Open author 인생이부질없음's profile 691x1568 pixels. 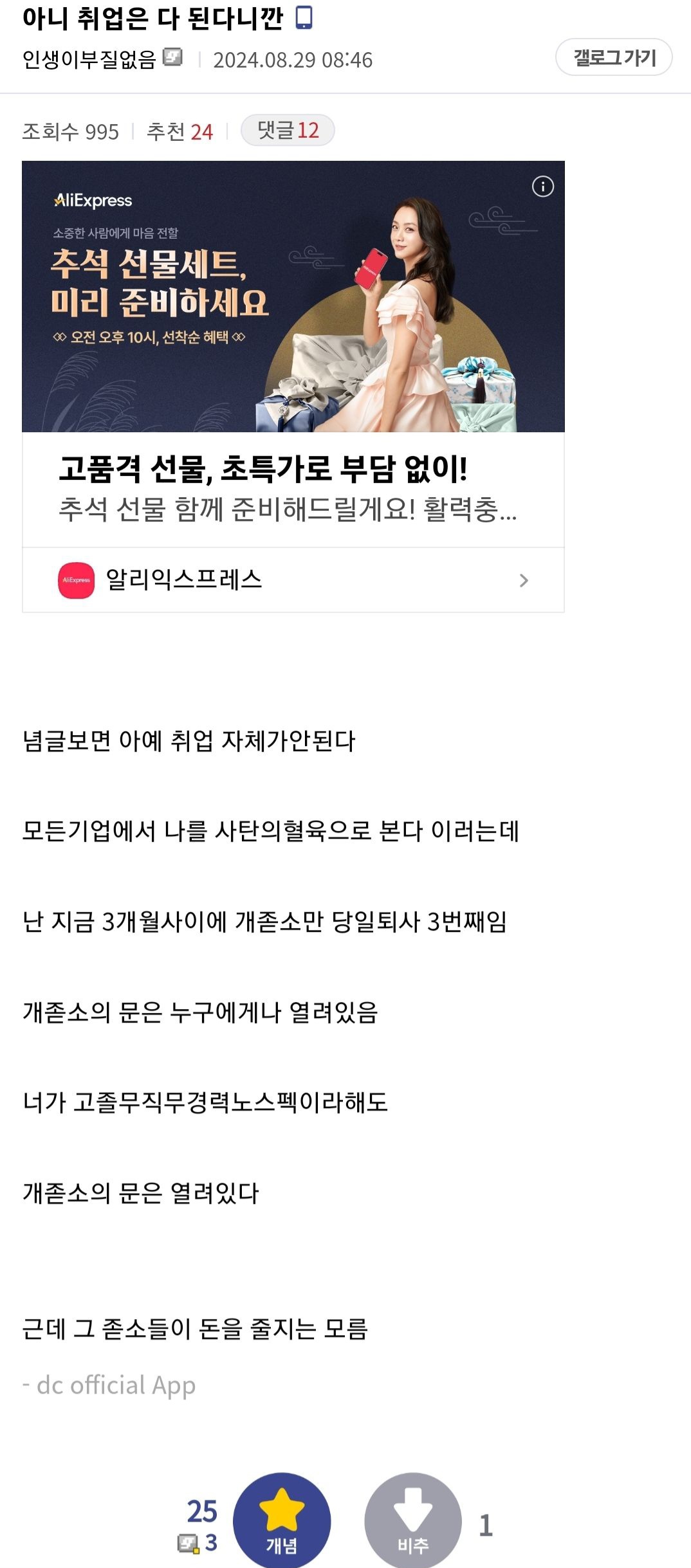(89, 59)
